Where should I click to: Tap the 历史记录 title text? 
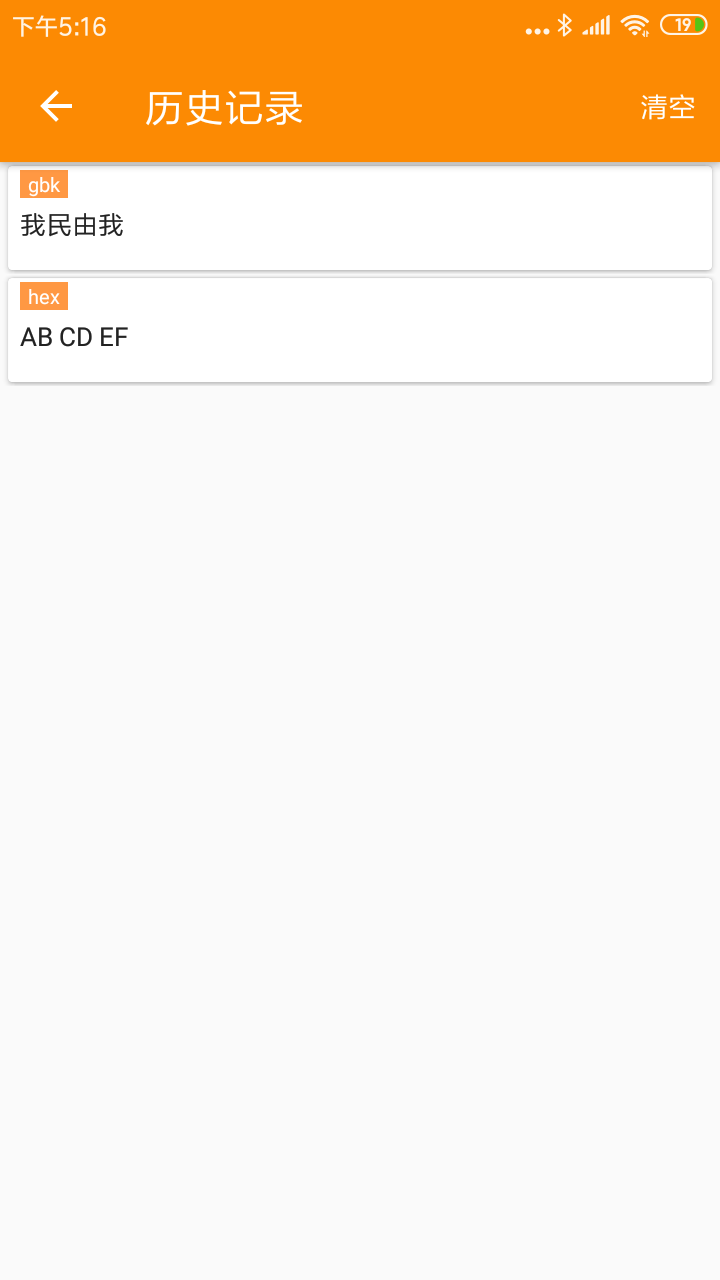pyautogui.click(x=222, y=108)
